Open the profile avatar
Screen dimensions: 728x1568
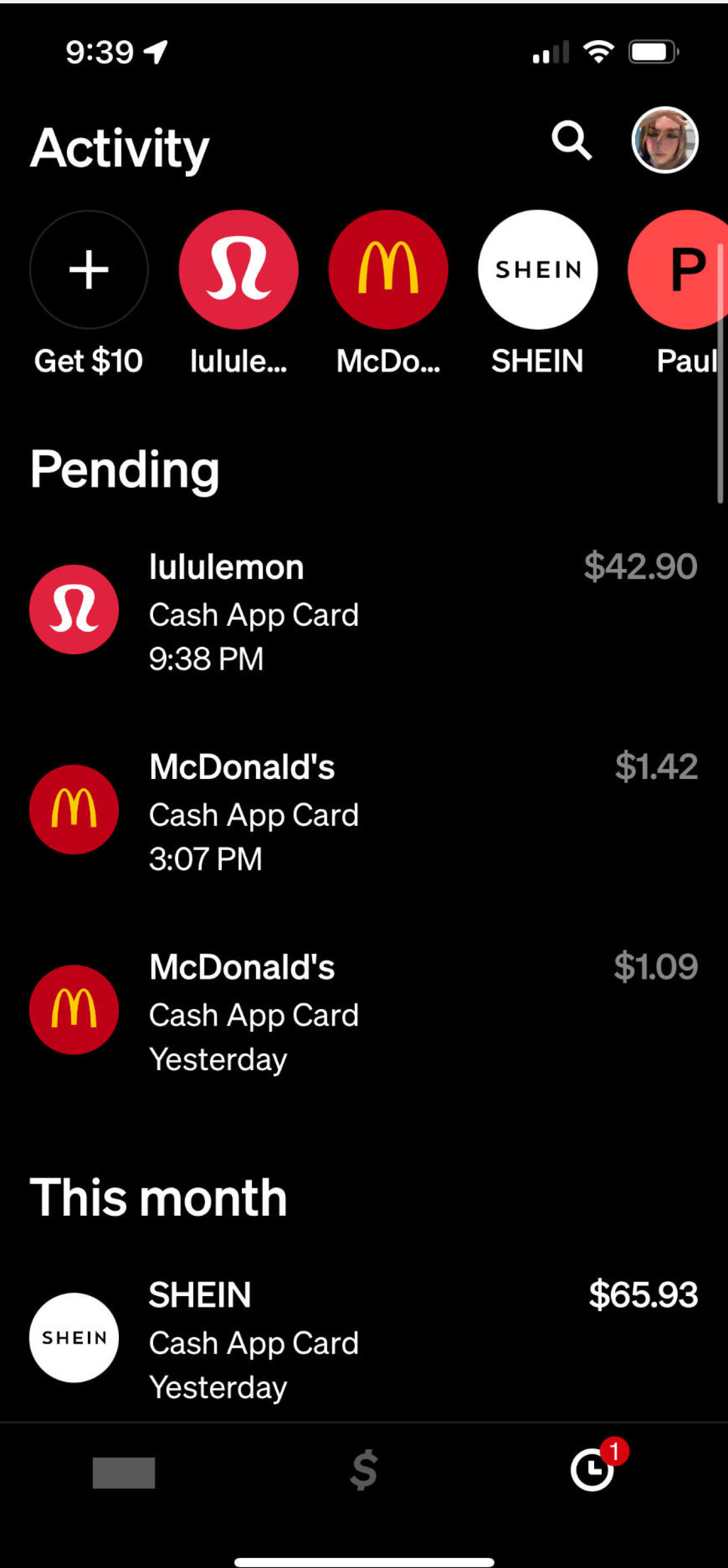coord(664,141)
